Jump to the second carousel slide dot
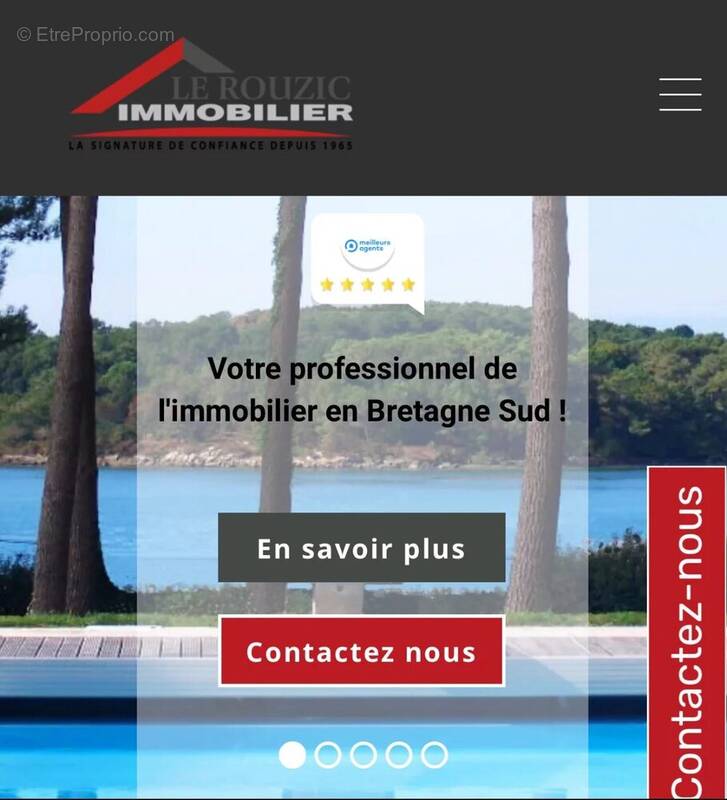 click(x=328, y=754)
